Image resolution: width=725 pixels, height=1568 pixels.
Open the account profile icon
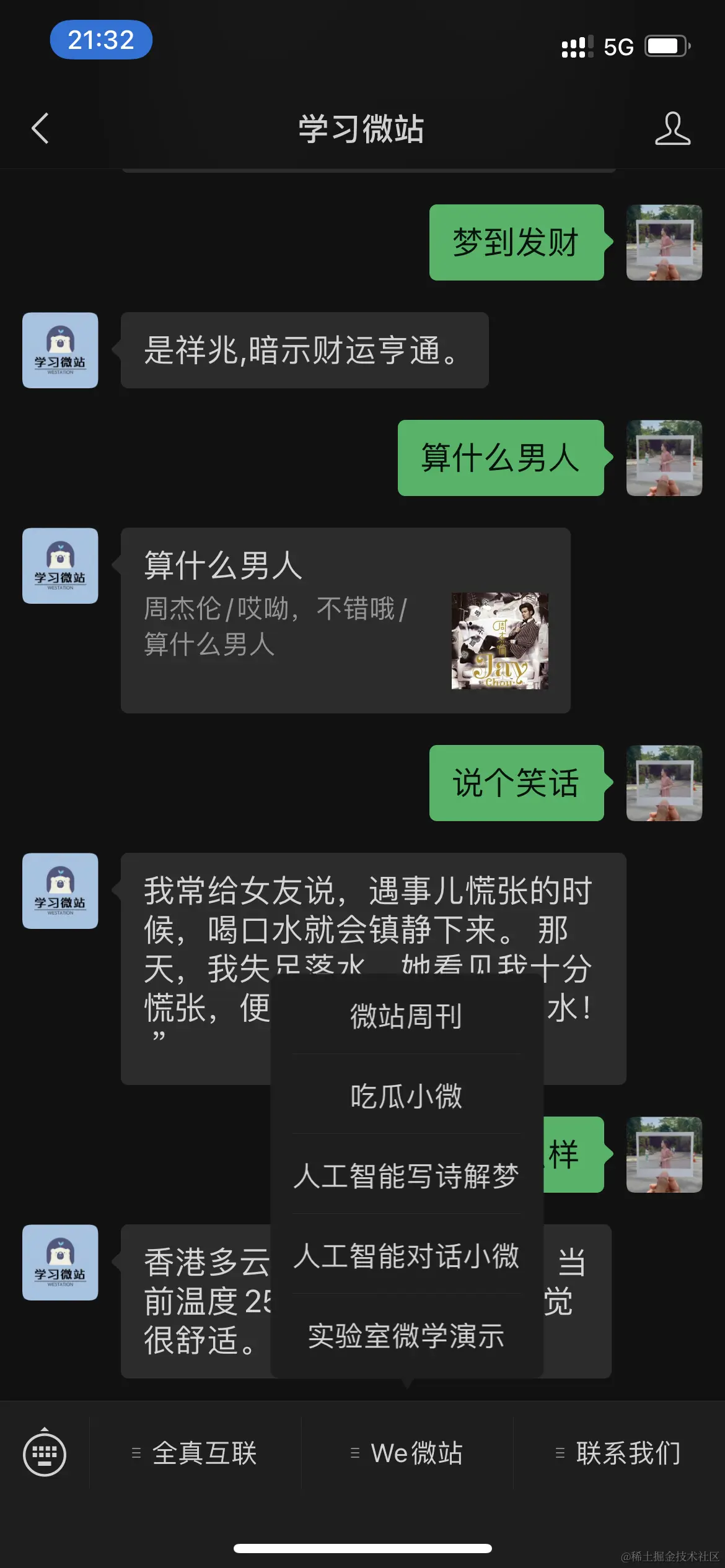point(672,128)
